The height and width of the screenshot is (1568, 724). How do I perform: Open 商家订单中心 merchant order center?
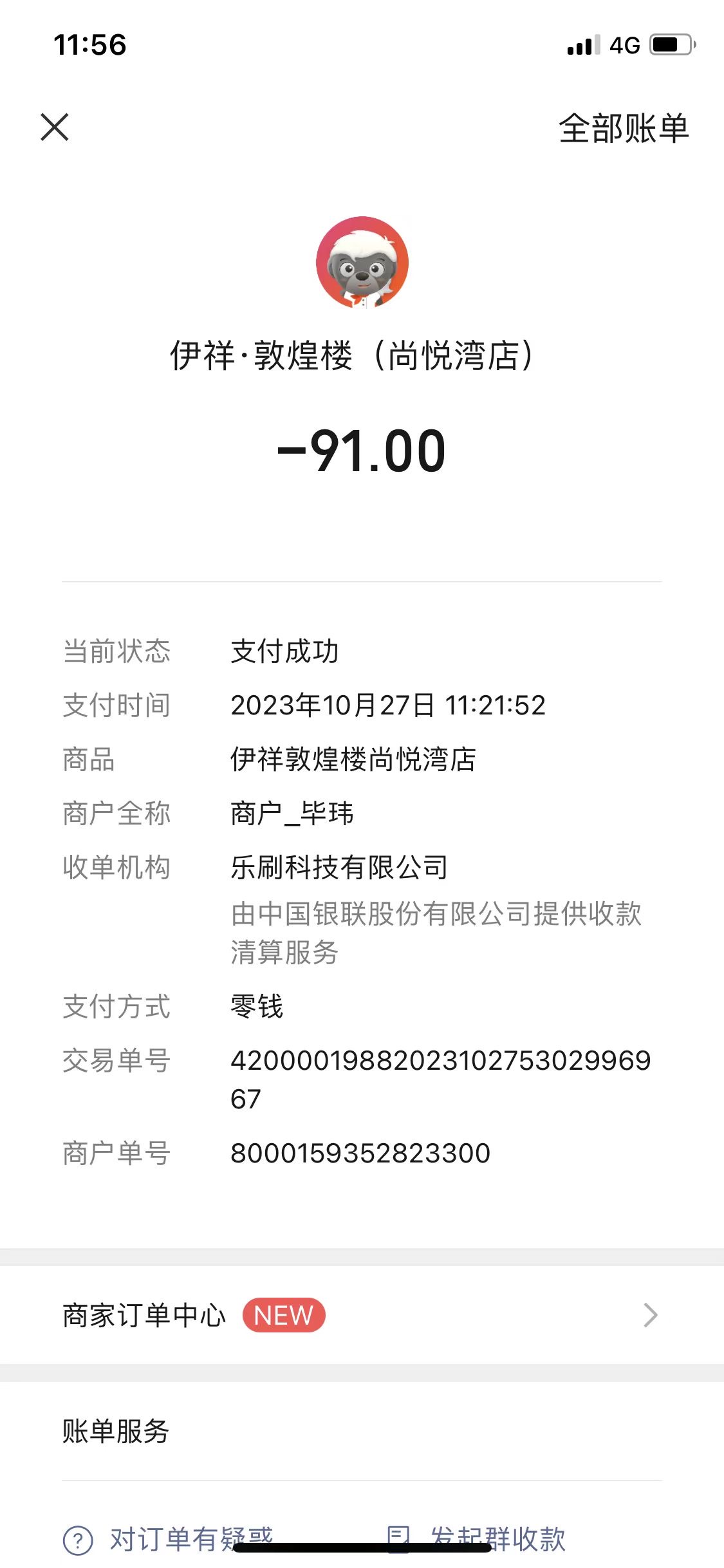pyautogui.click(x=362, y=1315)
